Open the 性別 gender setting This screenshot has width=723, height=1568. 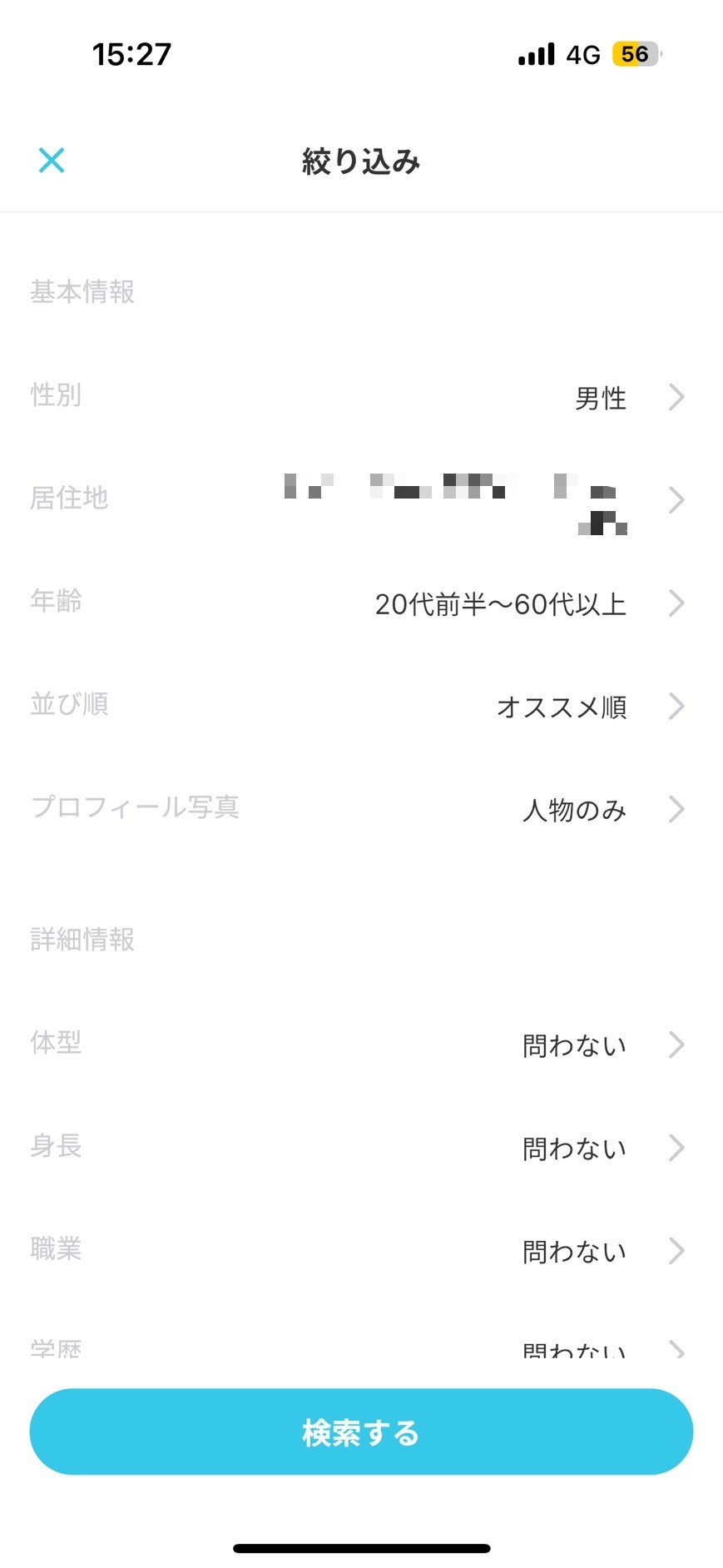coord(361,397)
